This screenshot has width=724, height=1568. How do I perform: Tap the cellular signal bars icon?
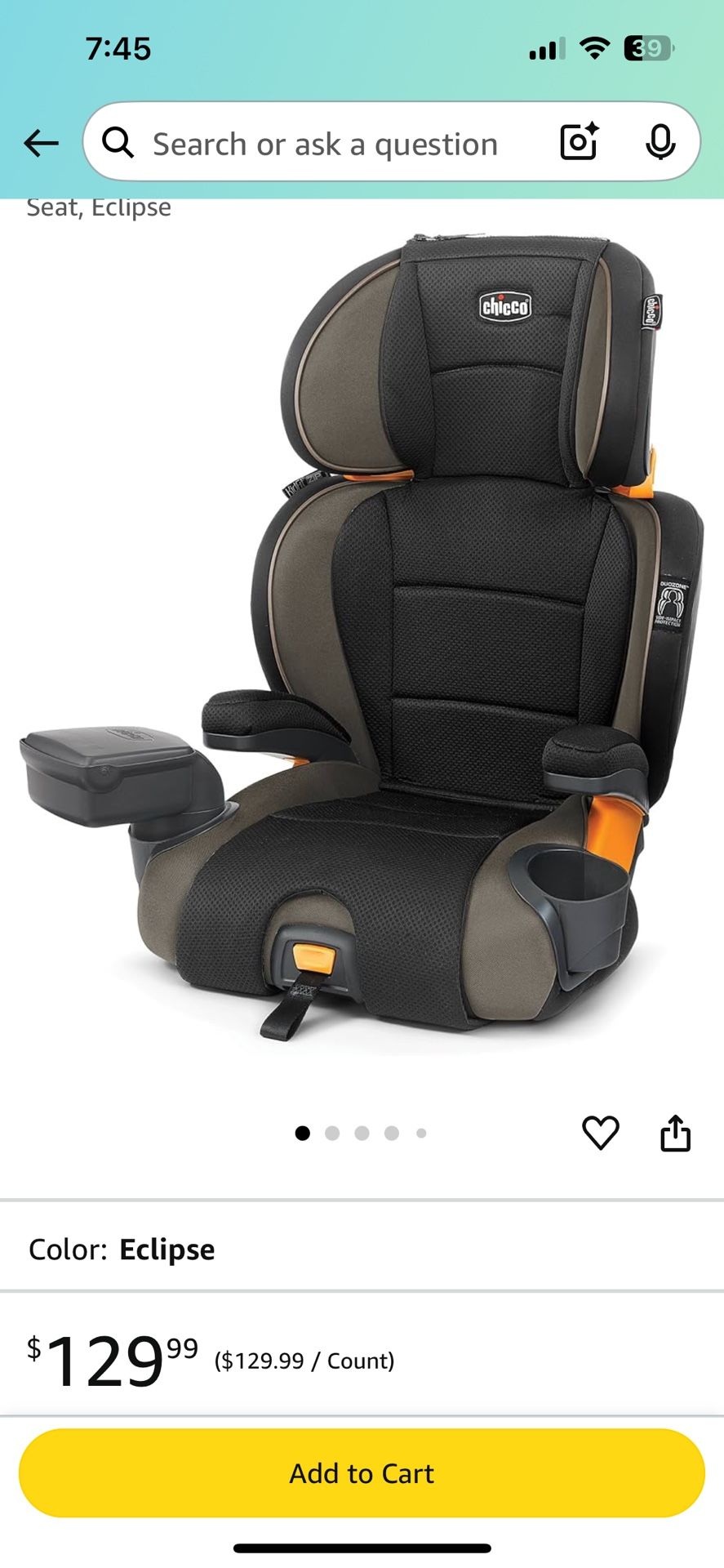(547, 49)
